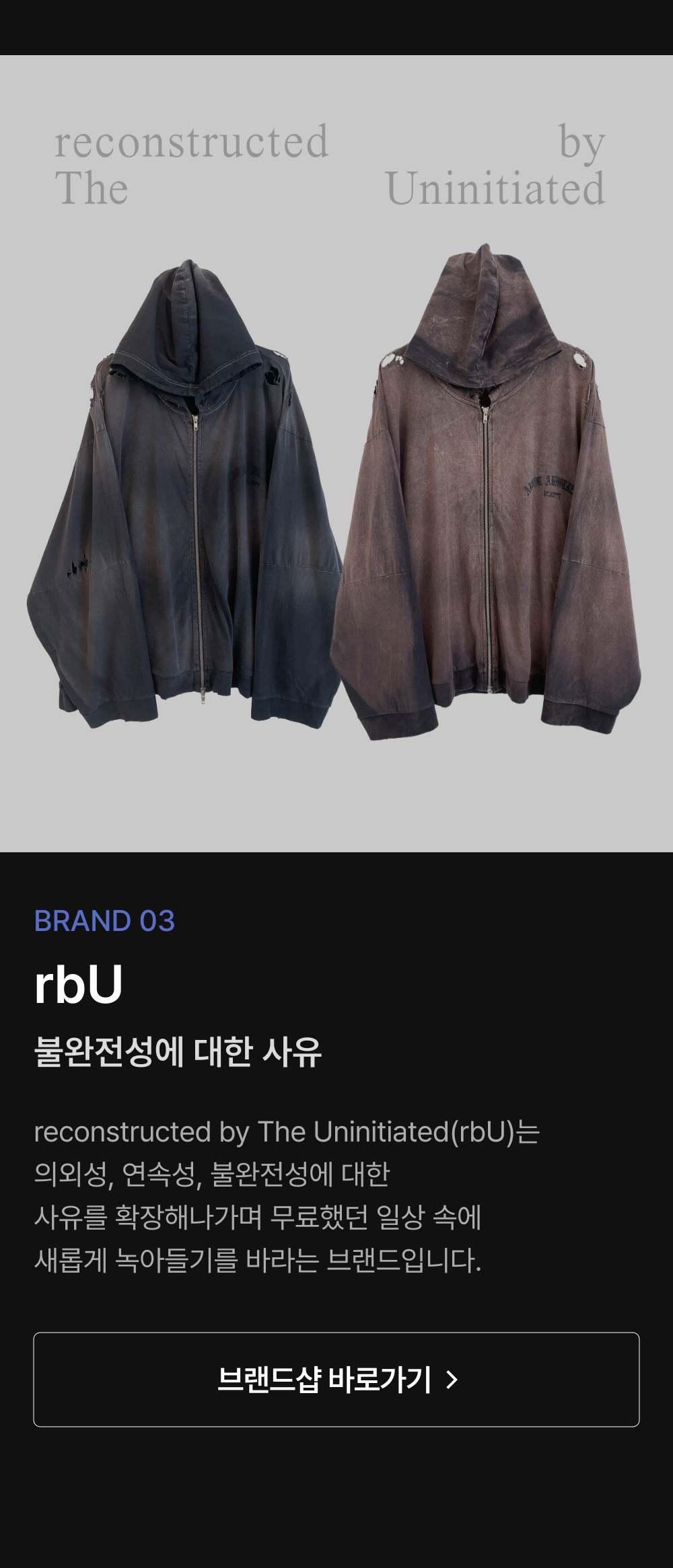Screen dimensions: 673x1568
Task: Open the rbU 브랜드샵 바로가기 button
Action: (x=336, y=1380)
